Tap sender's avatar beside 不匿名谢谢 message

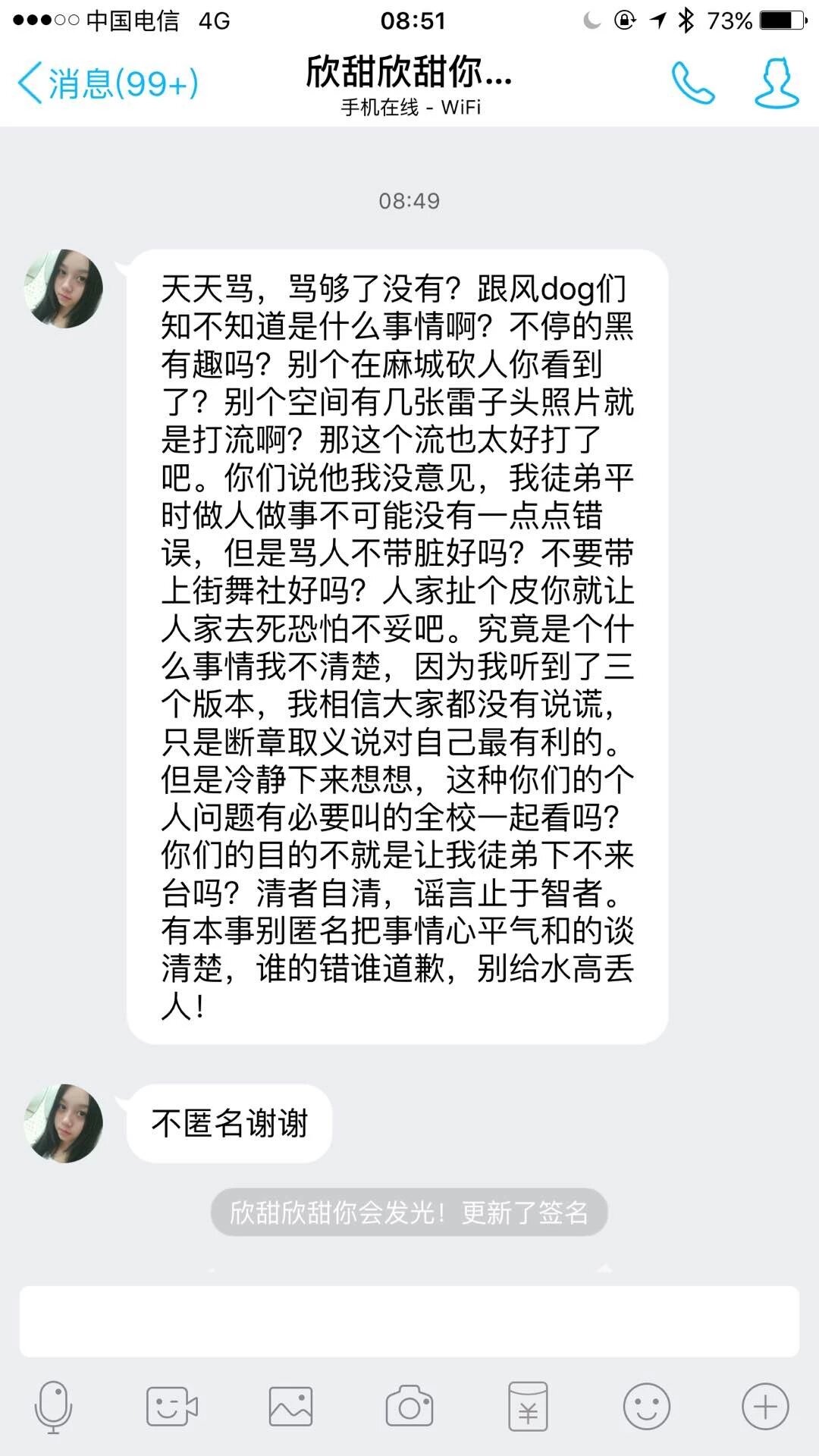[64, 1123]
